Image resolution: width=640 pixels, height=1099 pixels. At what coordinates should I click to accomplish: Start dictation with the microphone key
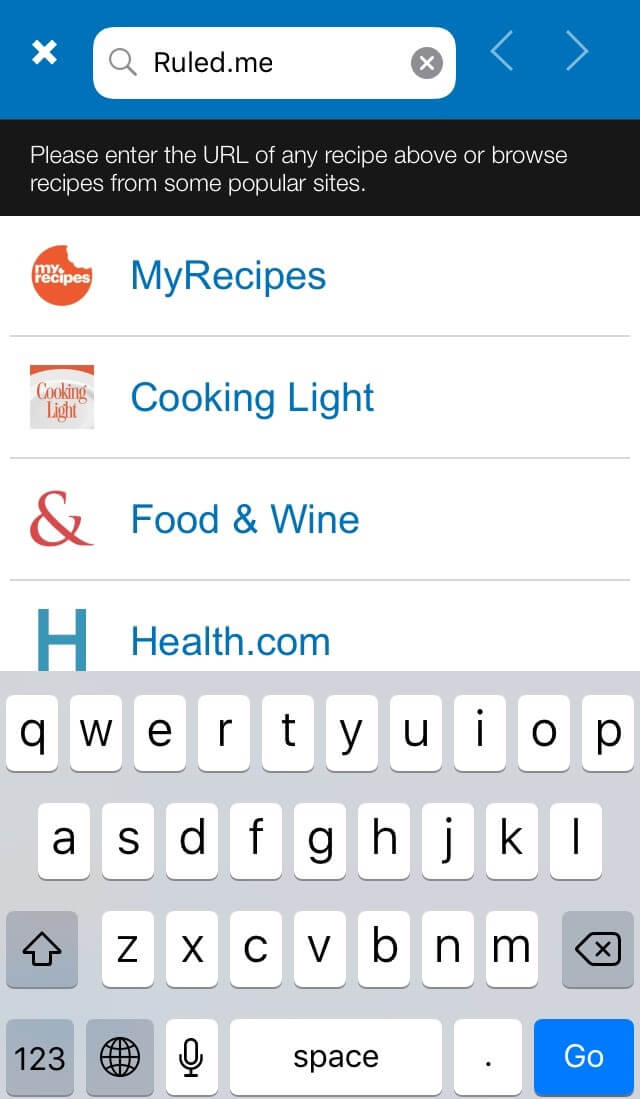pyautogui.click(x=191, y=1057)
